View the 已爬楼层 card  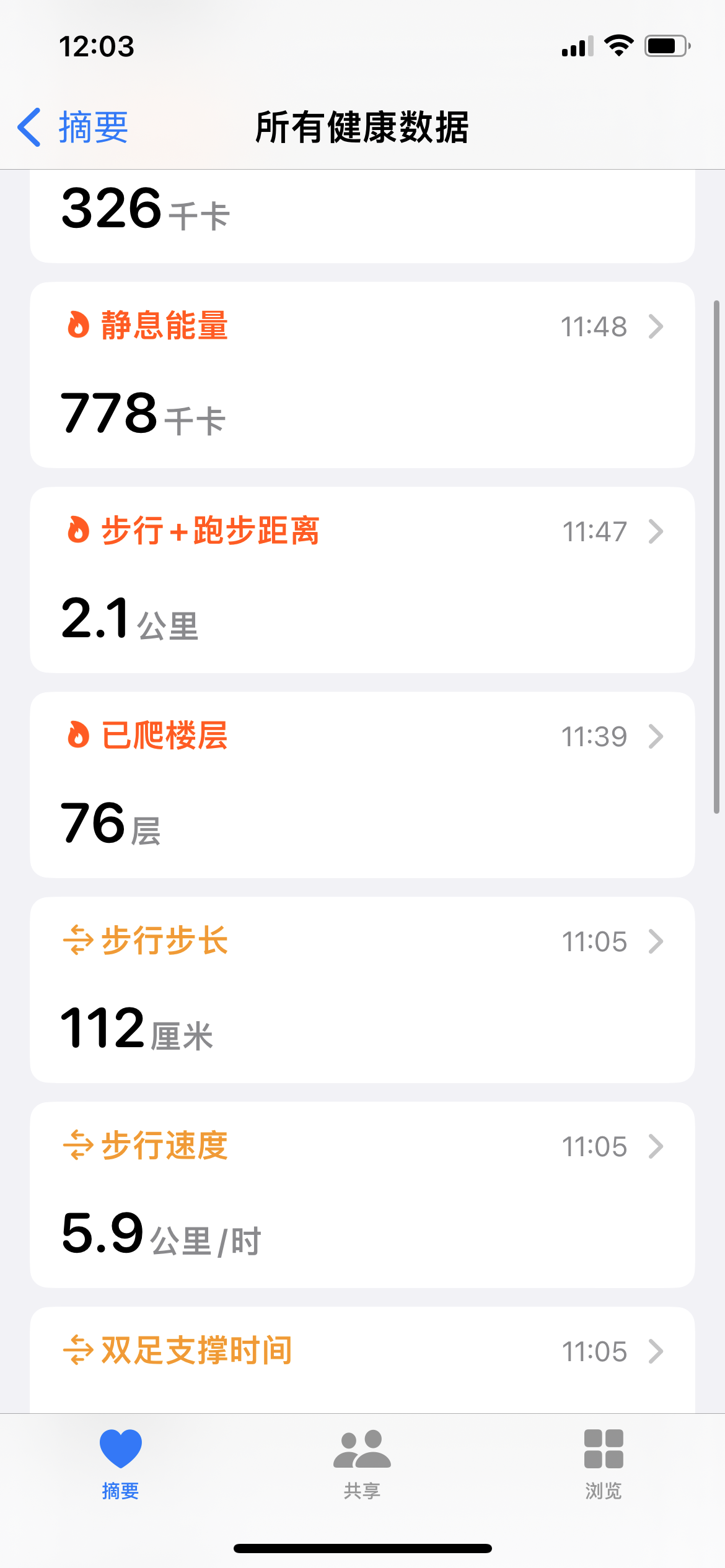point(362,785)
